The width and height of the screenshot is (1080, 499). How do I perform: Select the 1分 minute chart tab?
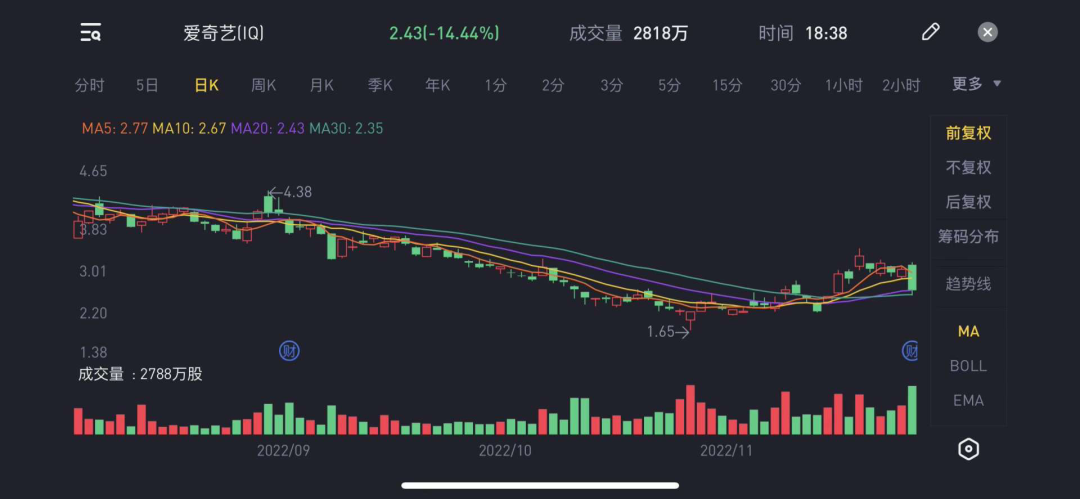(495, 85)
